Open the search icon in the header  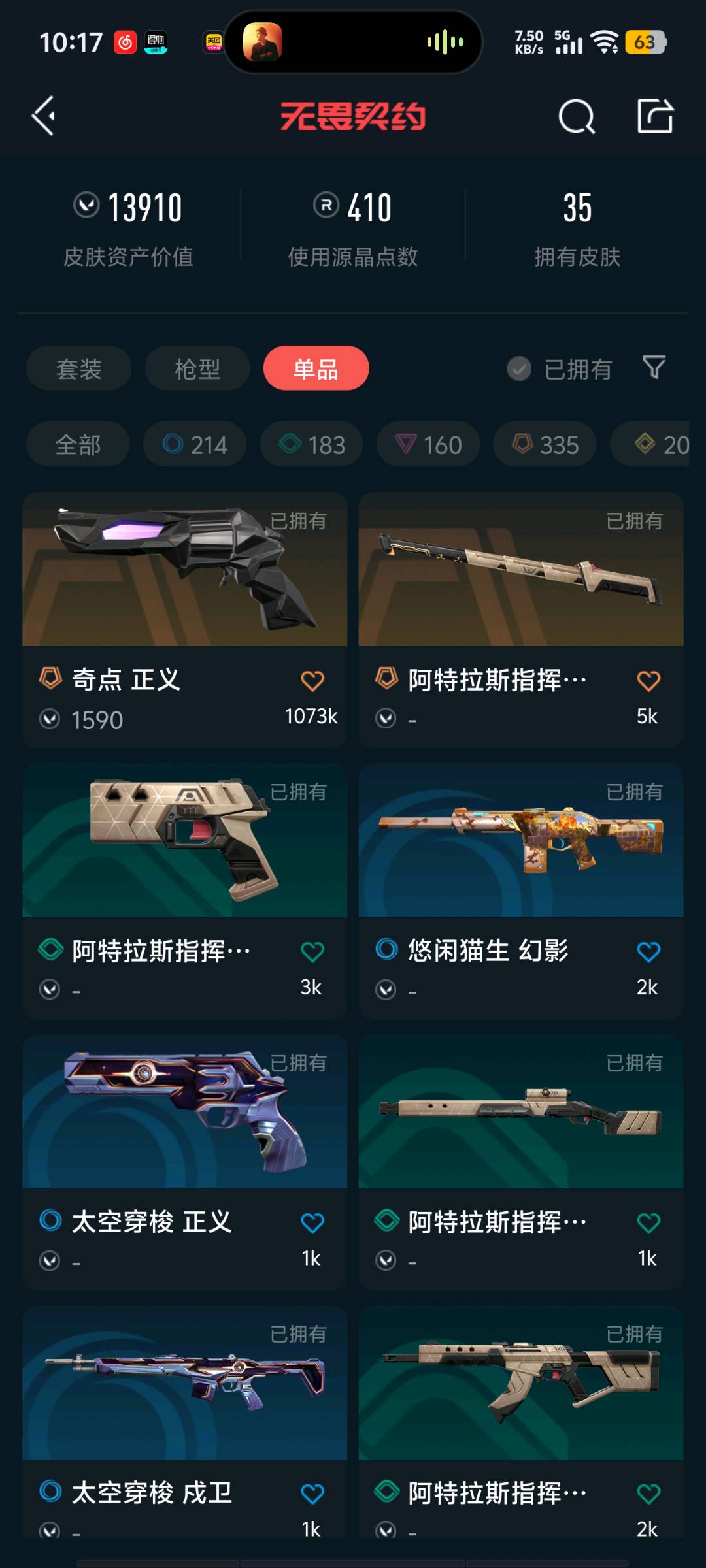[577, 117]
